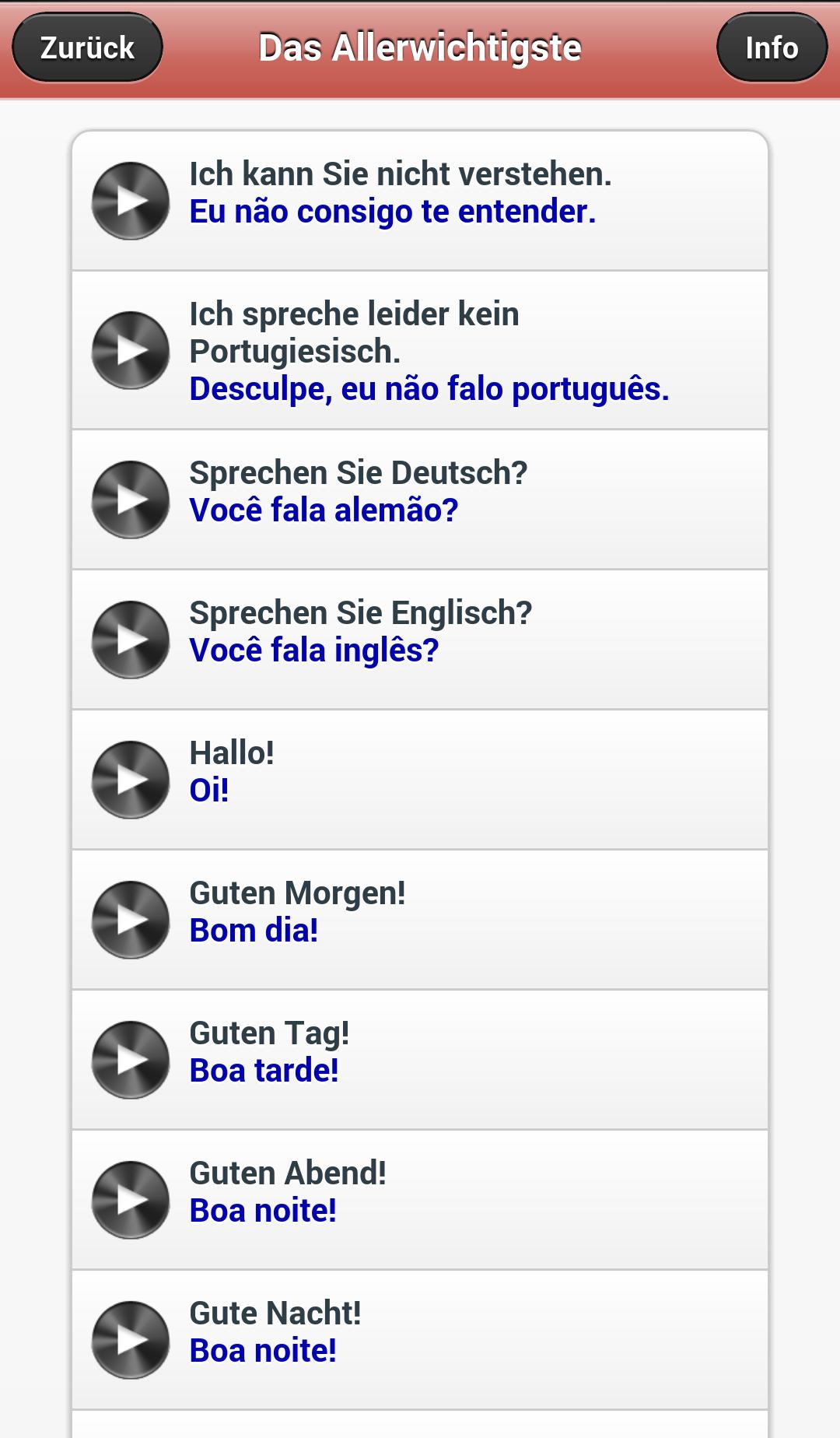Play the "Guten Abend!" phrase audio
This screenshot has width=840, height=1438.
(x=131, y=1198)
